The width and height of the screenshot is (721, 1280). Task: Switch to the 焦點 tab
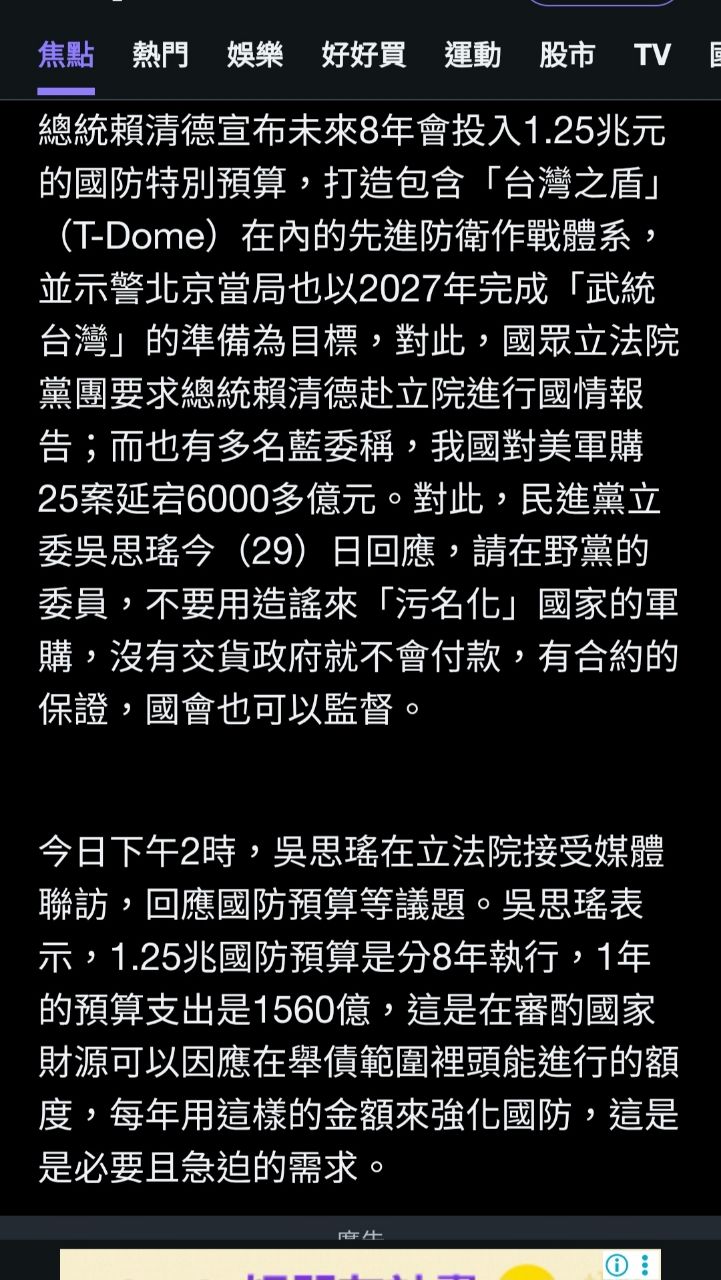66,55
